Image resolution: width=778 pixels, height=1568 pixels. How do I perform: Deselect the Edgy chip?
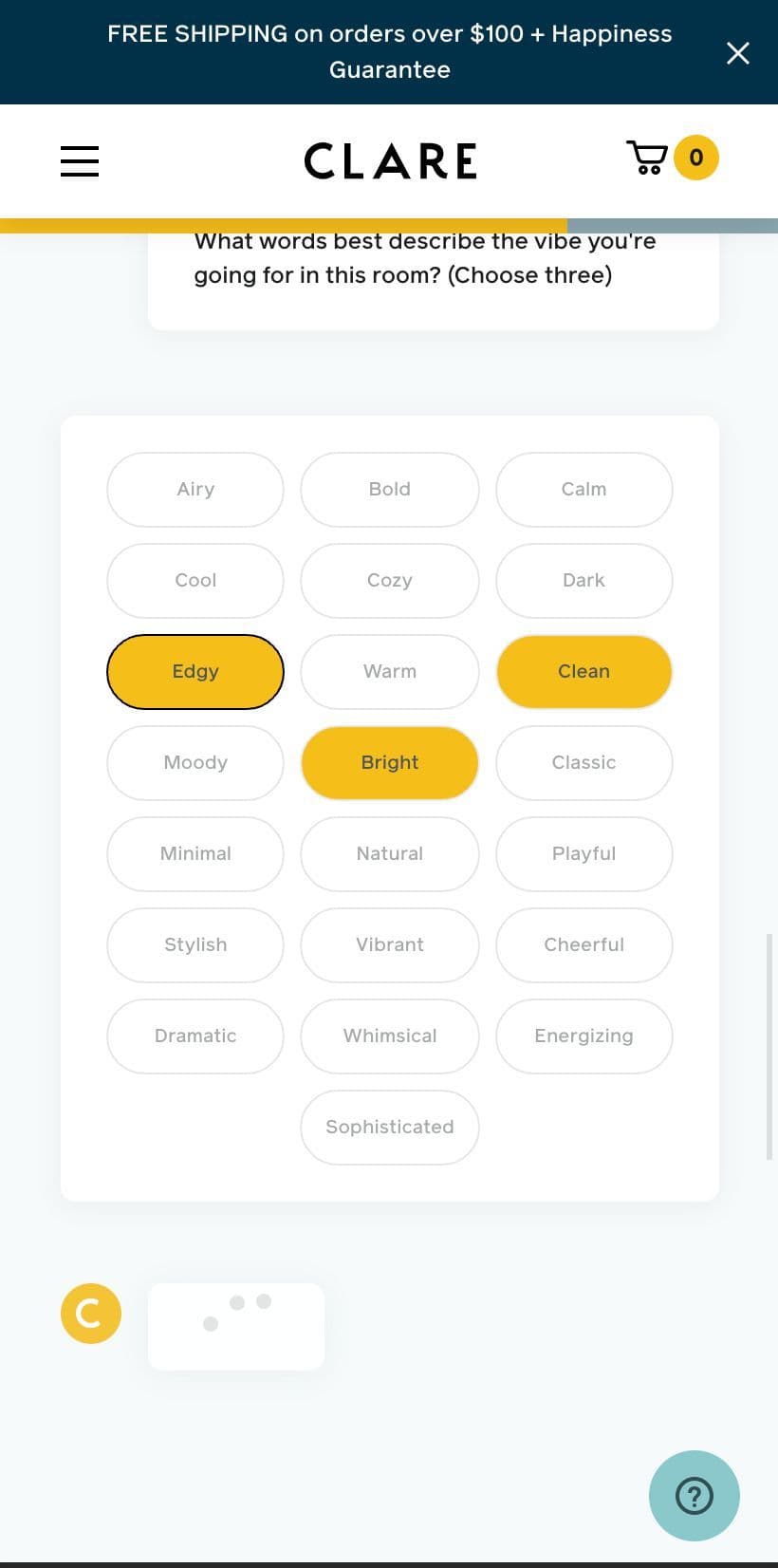pyautogui.click(x=195, y=672)
